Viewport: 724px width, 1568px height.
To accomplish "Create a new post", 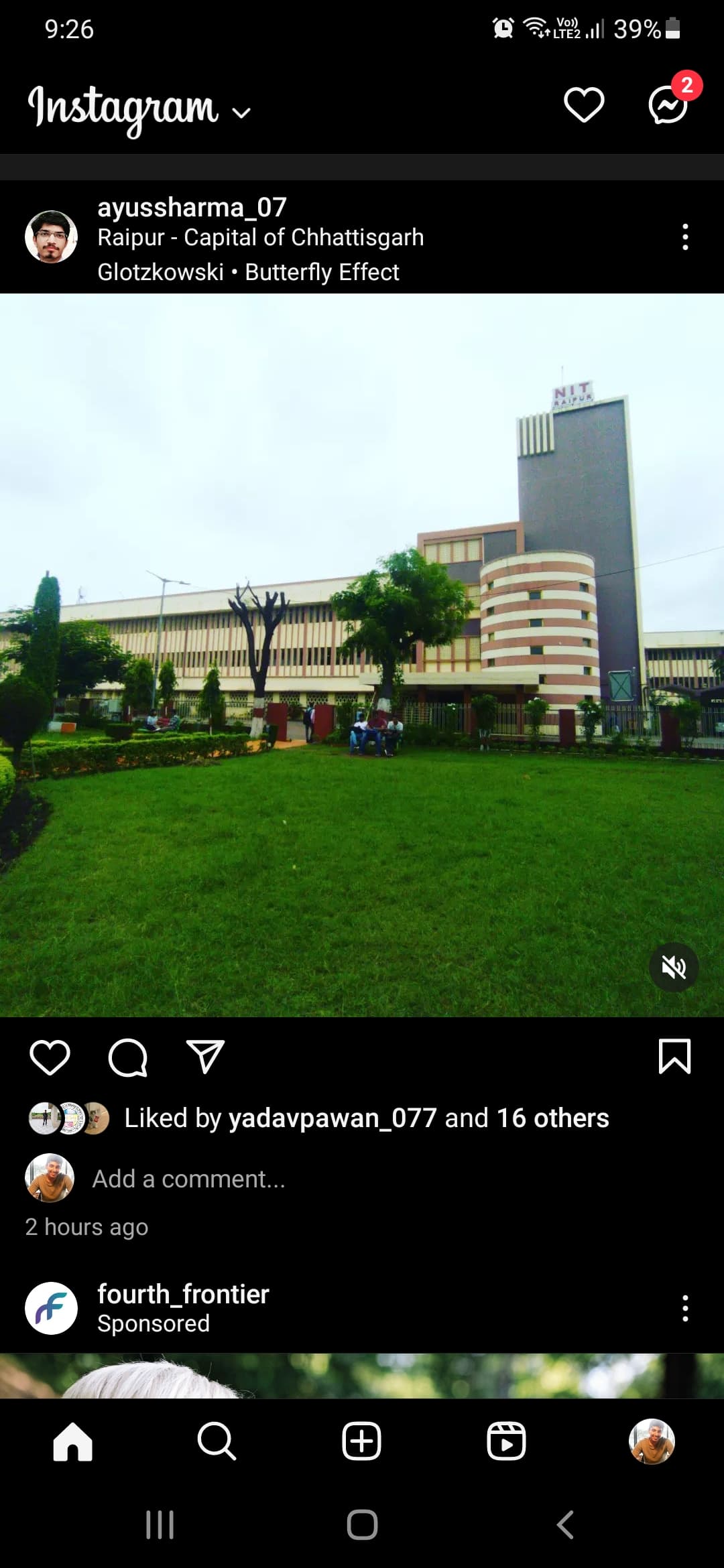I will pos(362,1441).
